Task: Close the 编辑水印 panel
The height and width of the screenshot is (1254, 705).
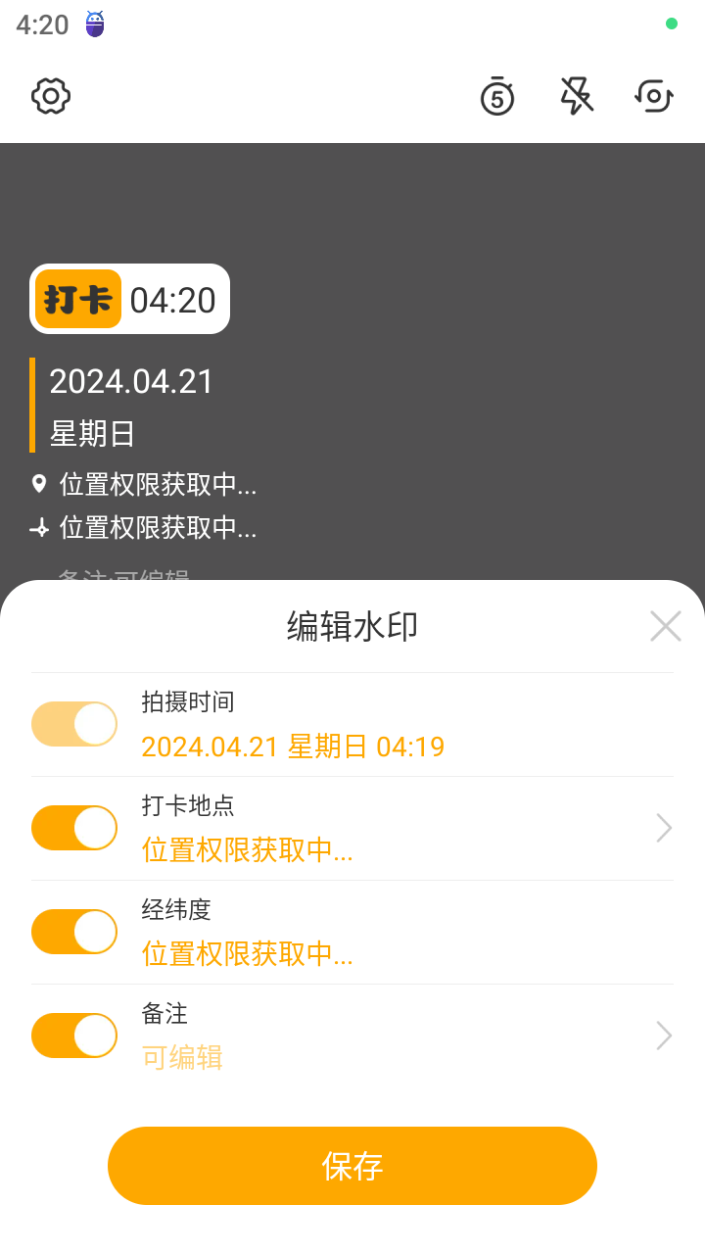Action: [665, 626]
